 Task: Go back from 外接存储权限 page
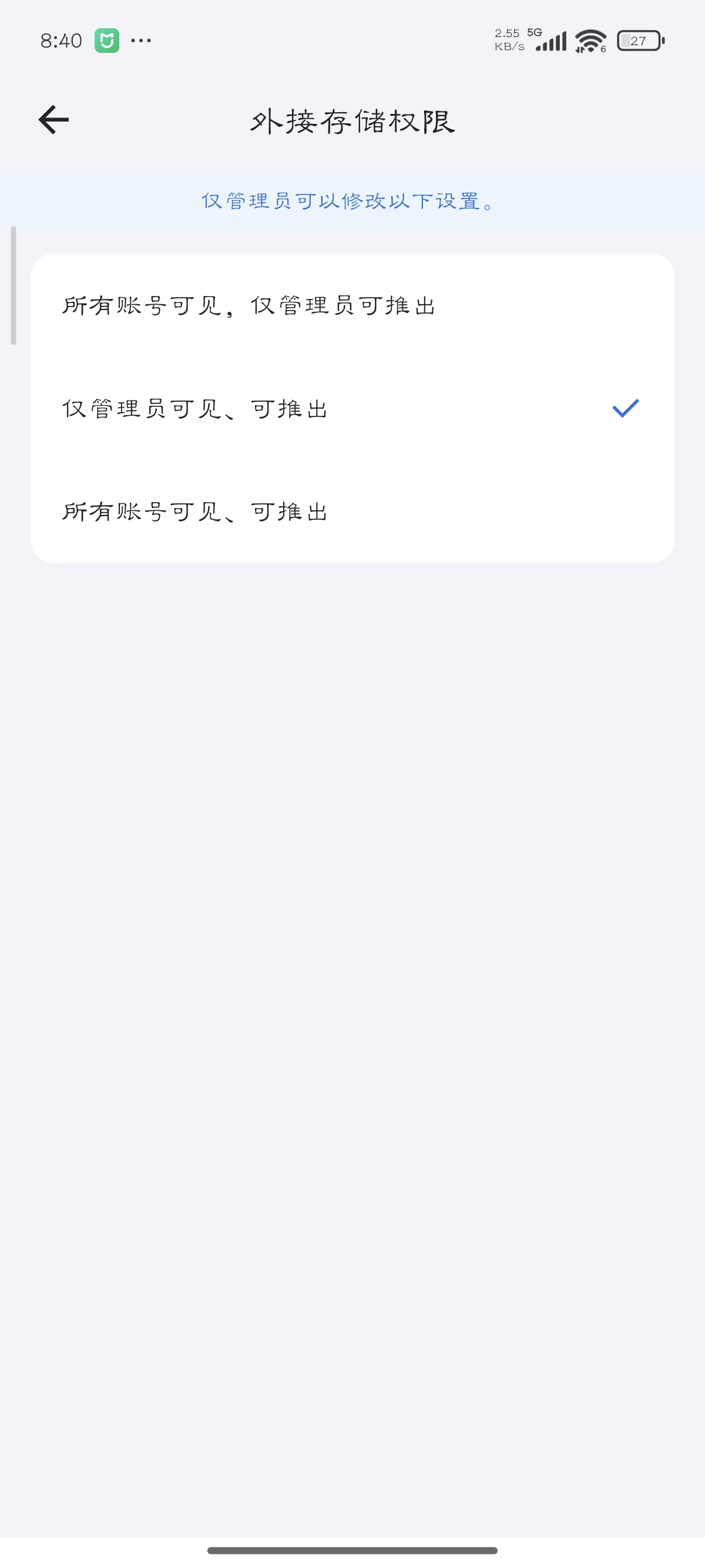click(x=53, y=120)
